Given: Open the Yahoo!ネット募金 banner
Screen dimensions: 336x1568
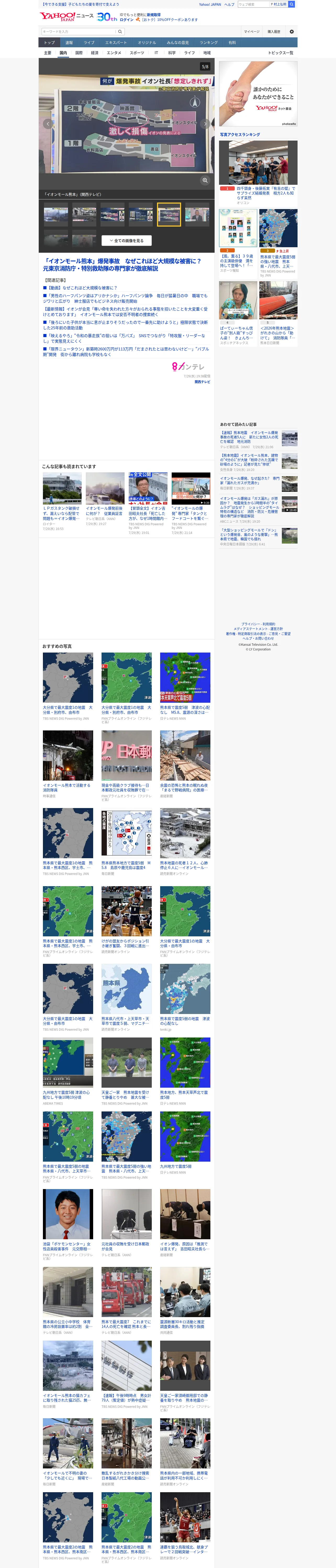Looking at the screenshot, I should 258,94.
